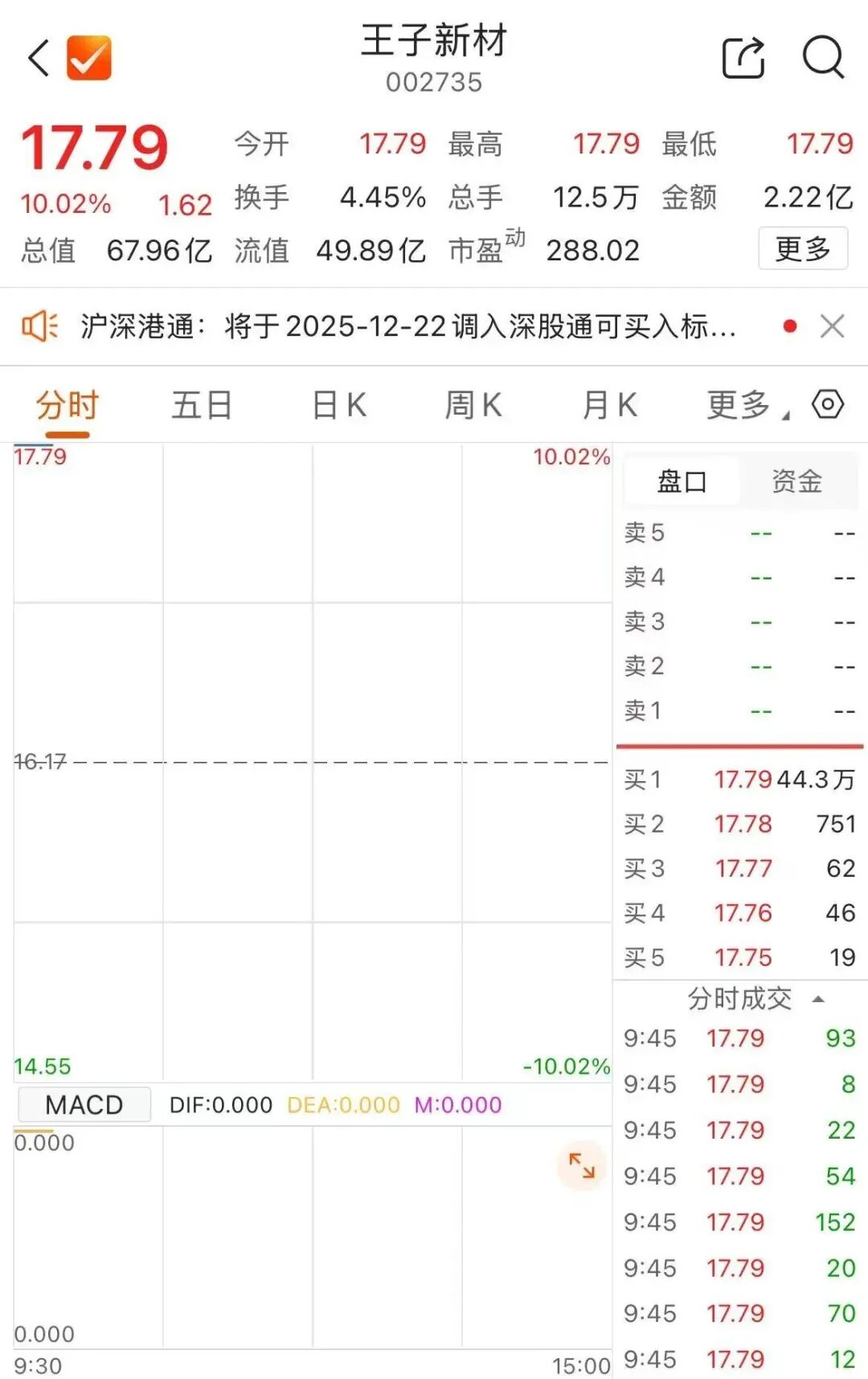Switch to the 周K chart tab
Screen dimensions: 868x1379
click(473, 406)
